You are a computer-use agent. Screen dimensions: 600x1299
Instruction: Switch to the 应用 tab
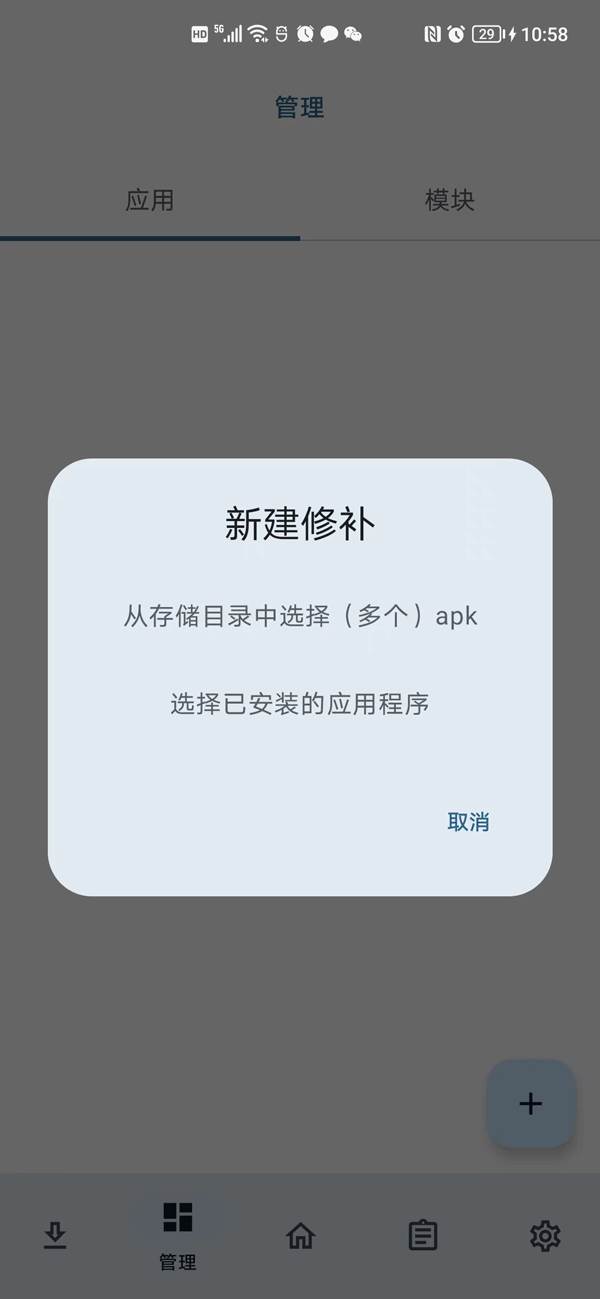[x=150, y=200]
